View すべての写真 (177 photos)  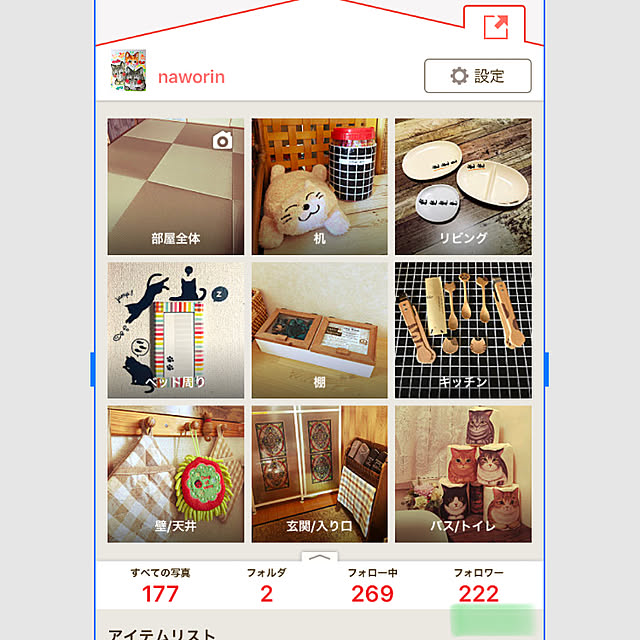160,585
